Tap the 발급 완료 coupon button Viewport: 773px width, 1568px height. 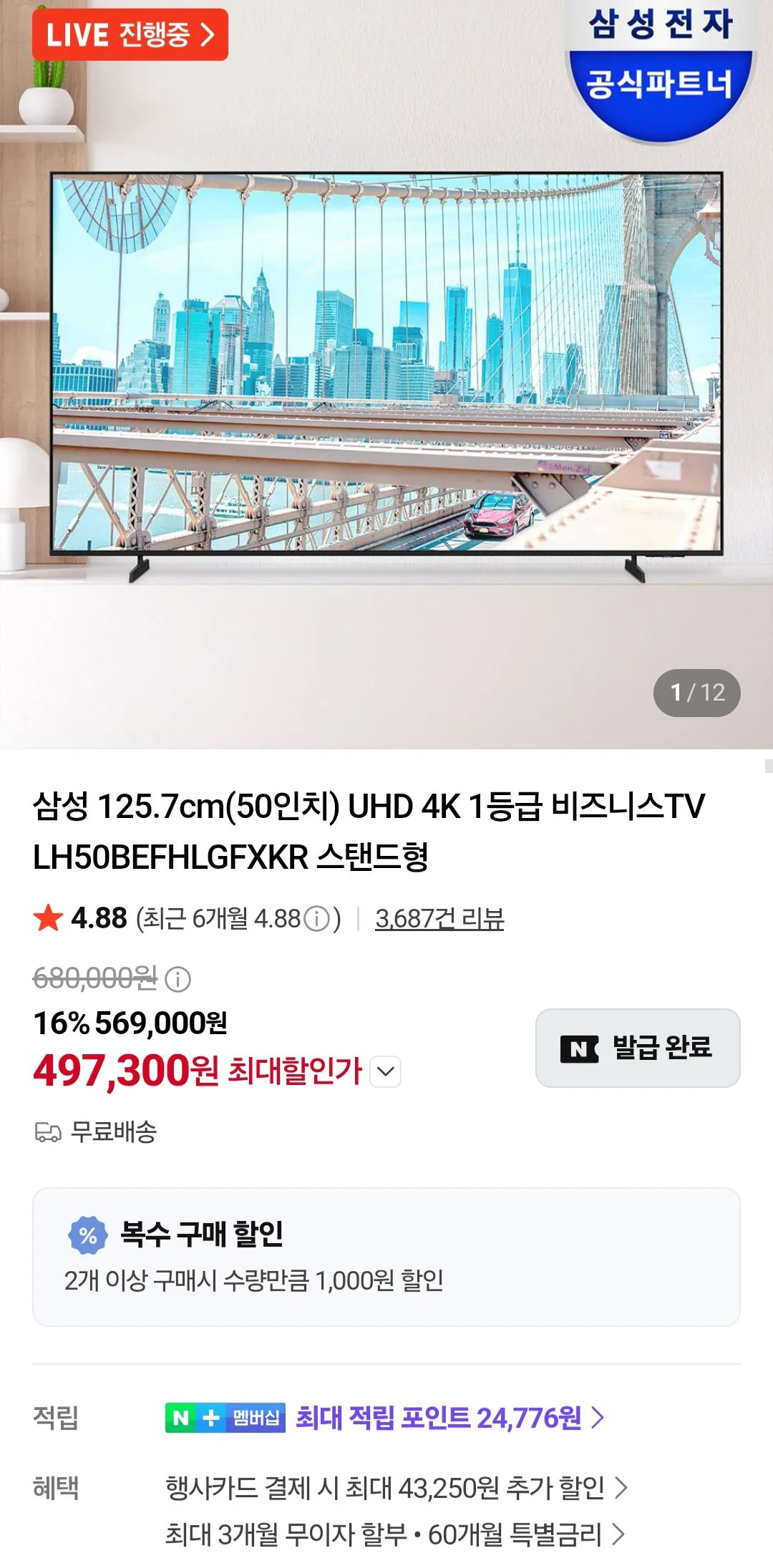pos(638,1048)
